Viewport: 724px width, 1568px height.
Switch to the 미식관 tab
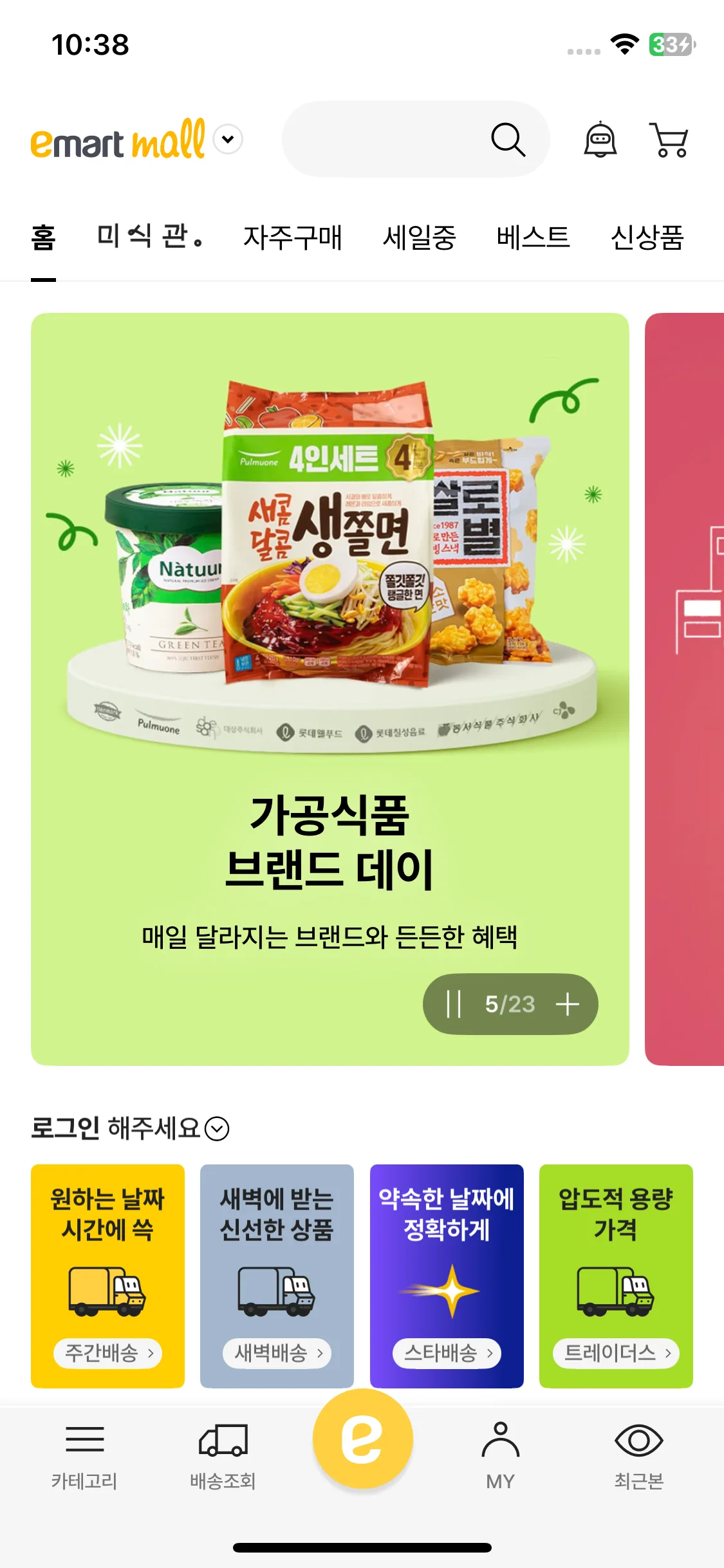(x=149, y=237)
